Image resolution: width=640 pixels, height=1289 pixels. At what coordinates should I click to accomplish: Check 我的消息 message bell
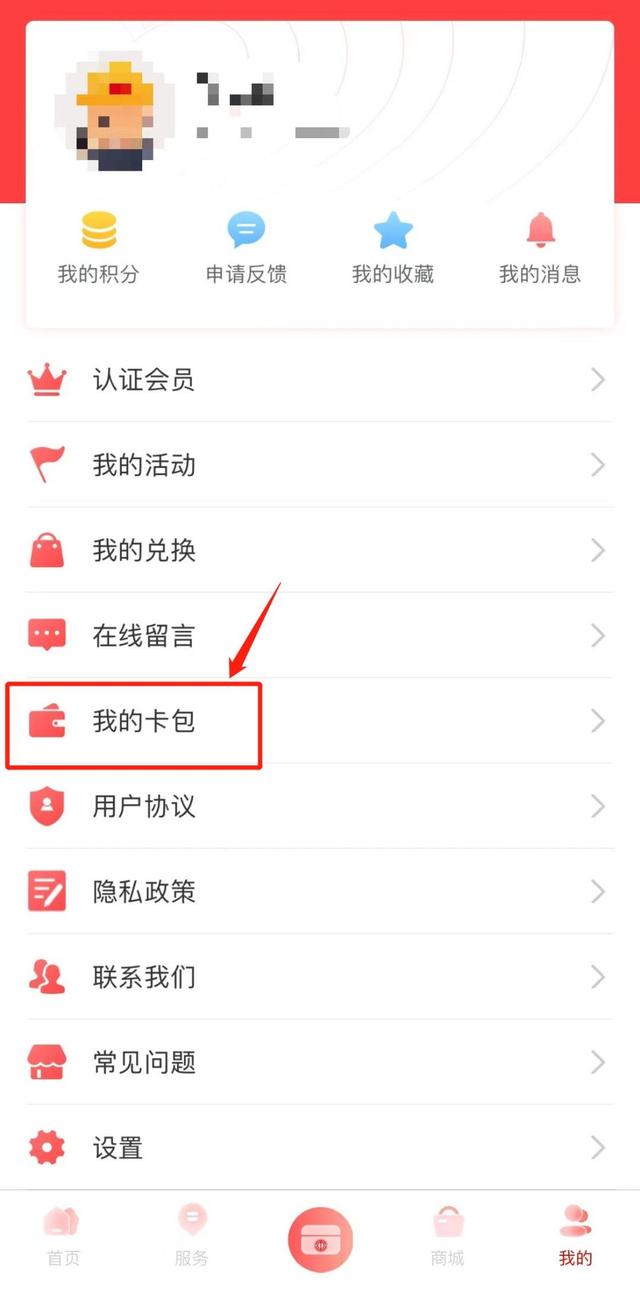[x=540, y=249]
